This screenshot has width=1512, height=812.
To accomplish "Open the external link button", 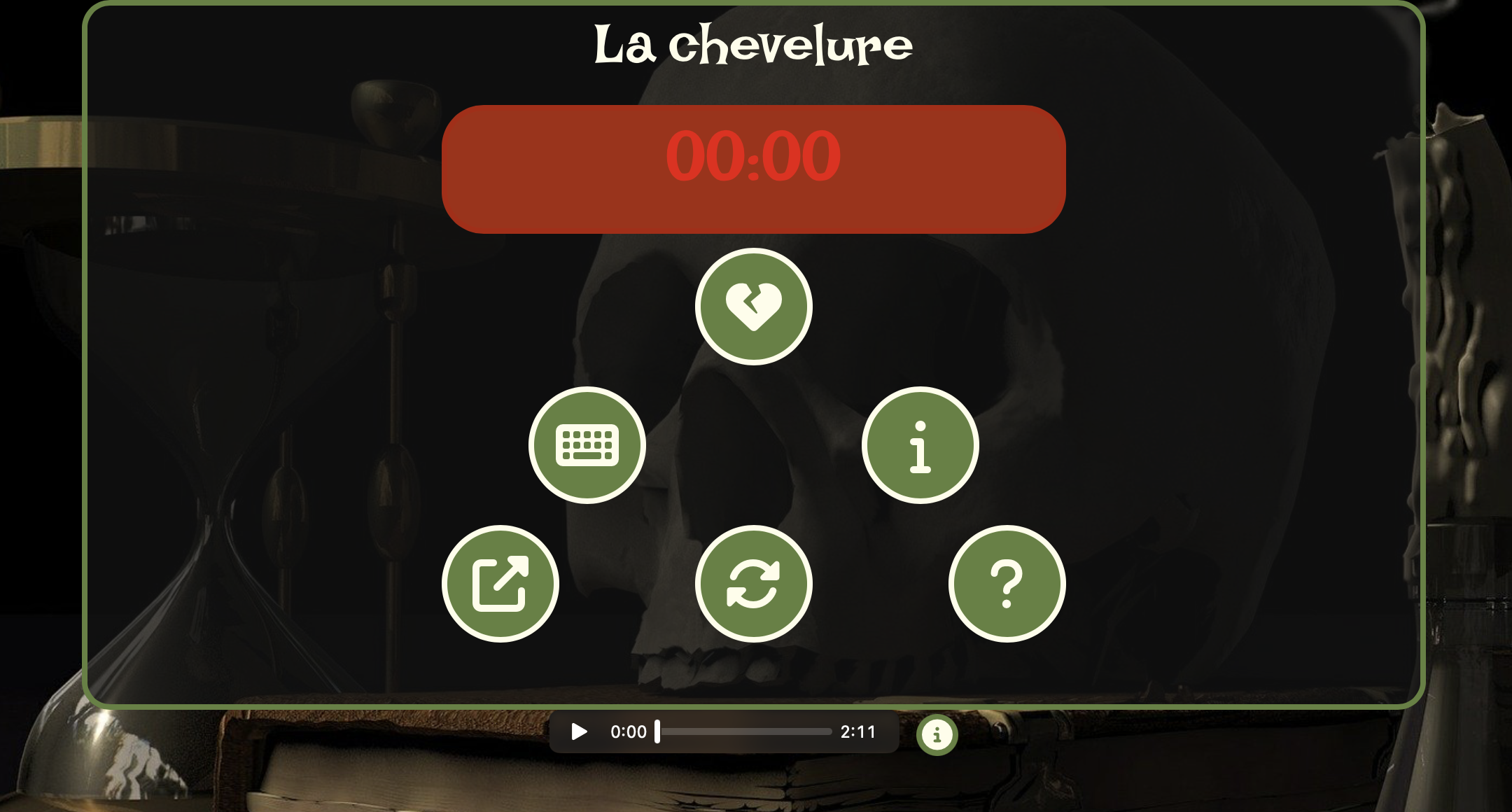I will (x=500, y=584).
